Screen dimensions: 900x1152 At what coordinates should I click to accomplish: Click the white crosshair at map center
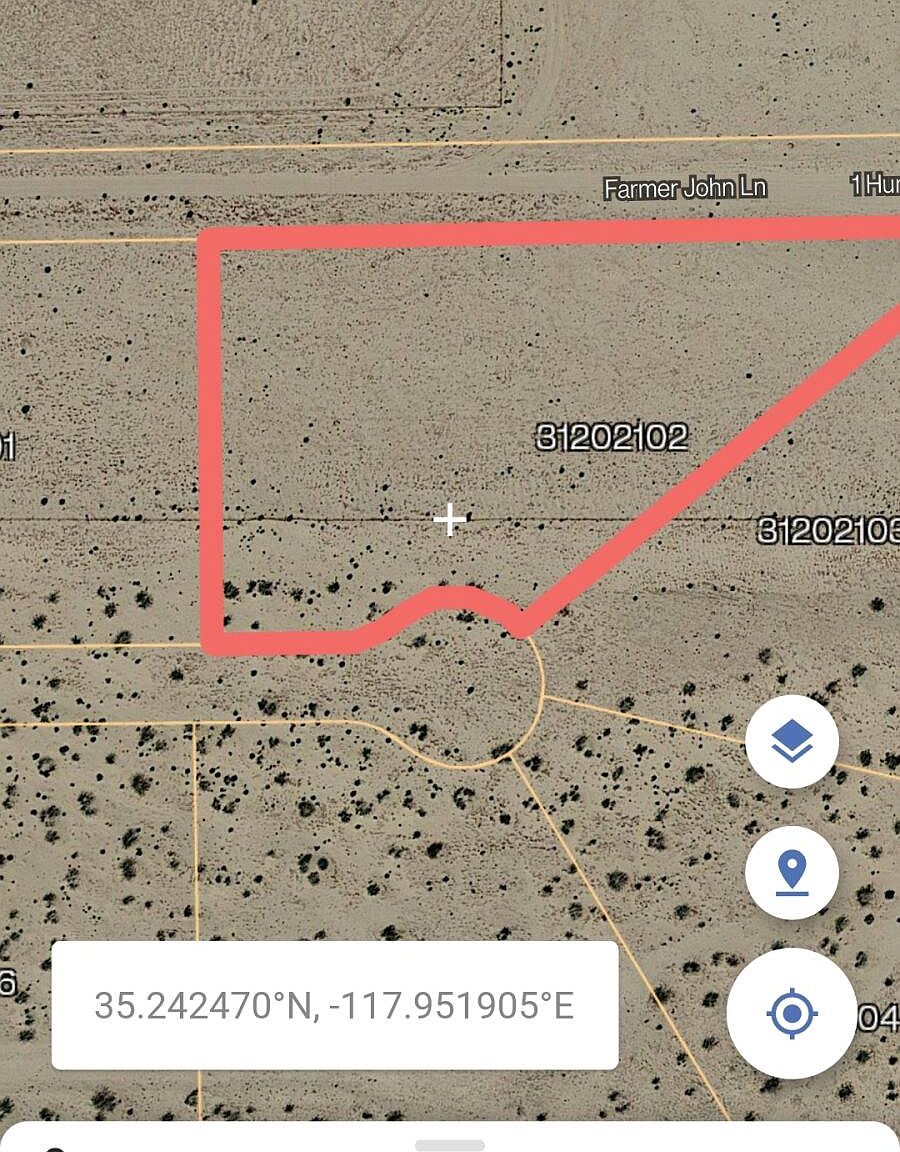(x=450, y=519)
